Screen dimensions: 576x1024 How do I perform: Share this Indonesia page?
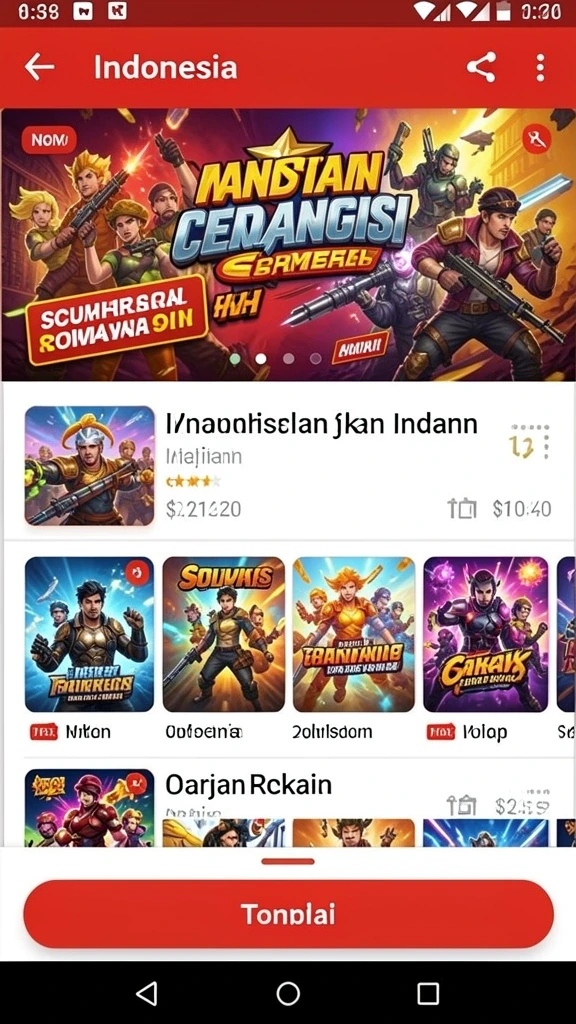(481, 67)
